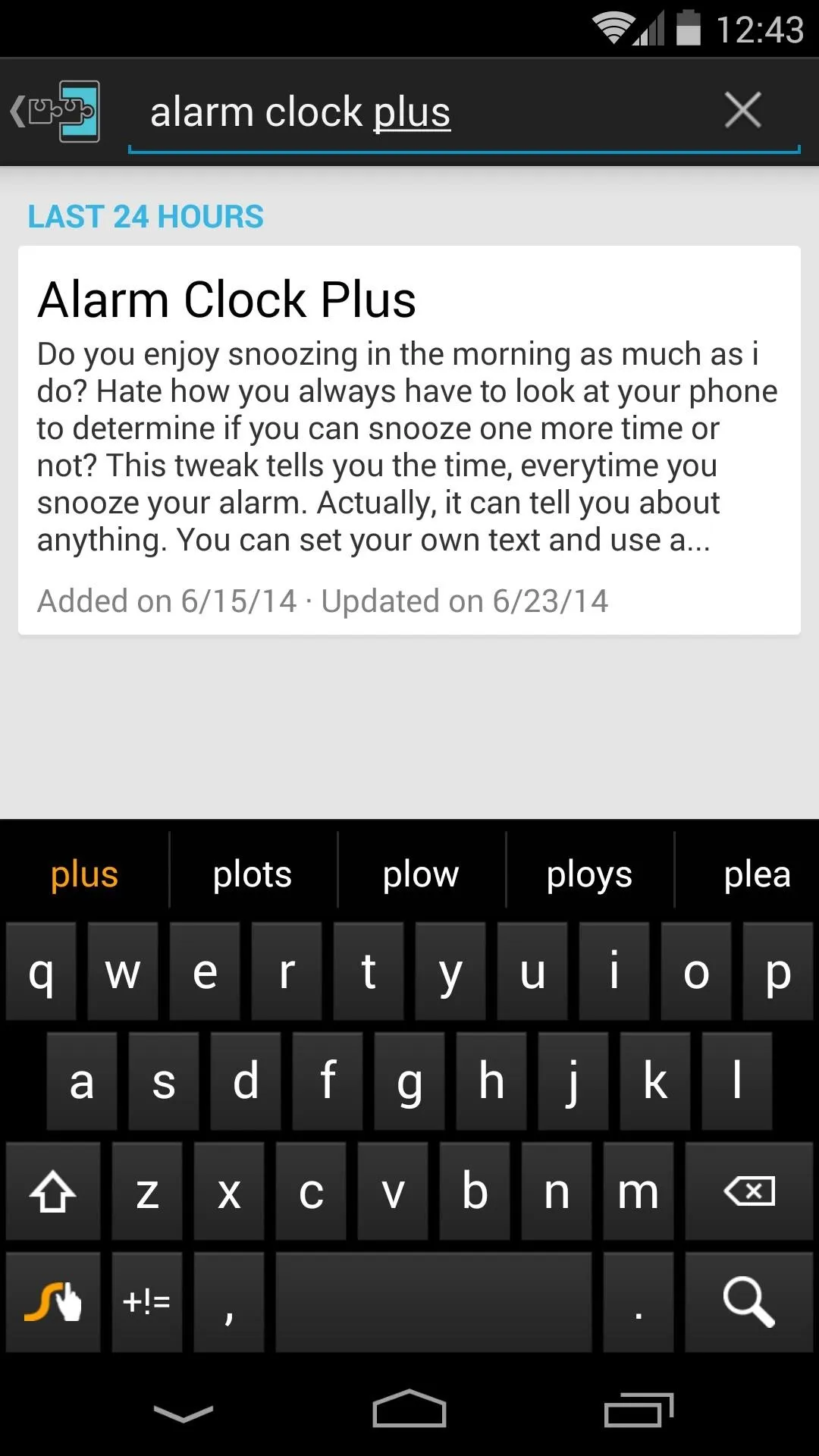Pick the "ploys" suggestion
The width and height of the screenshot is (819, 1456).
589,874
